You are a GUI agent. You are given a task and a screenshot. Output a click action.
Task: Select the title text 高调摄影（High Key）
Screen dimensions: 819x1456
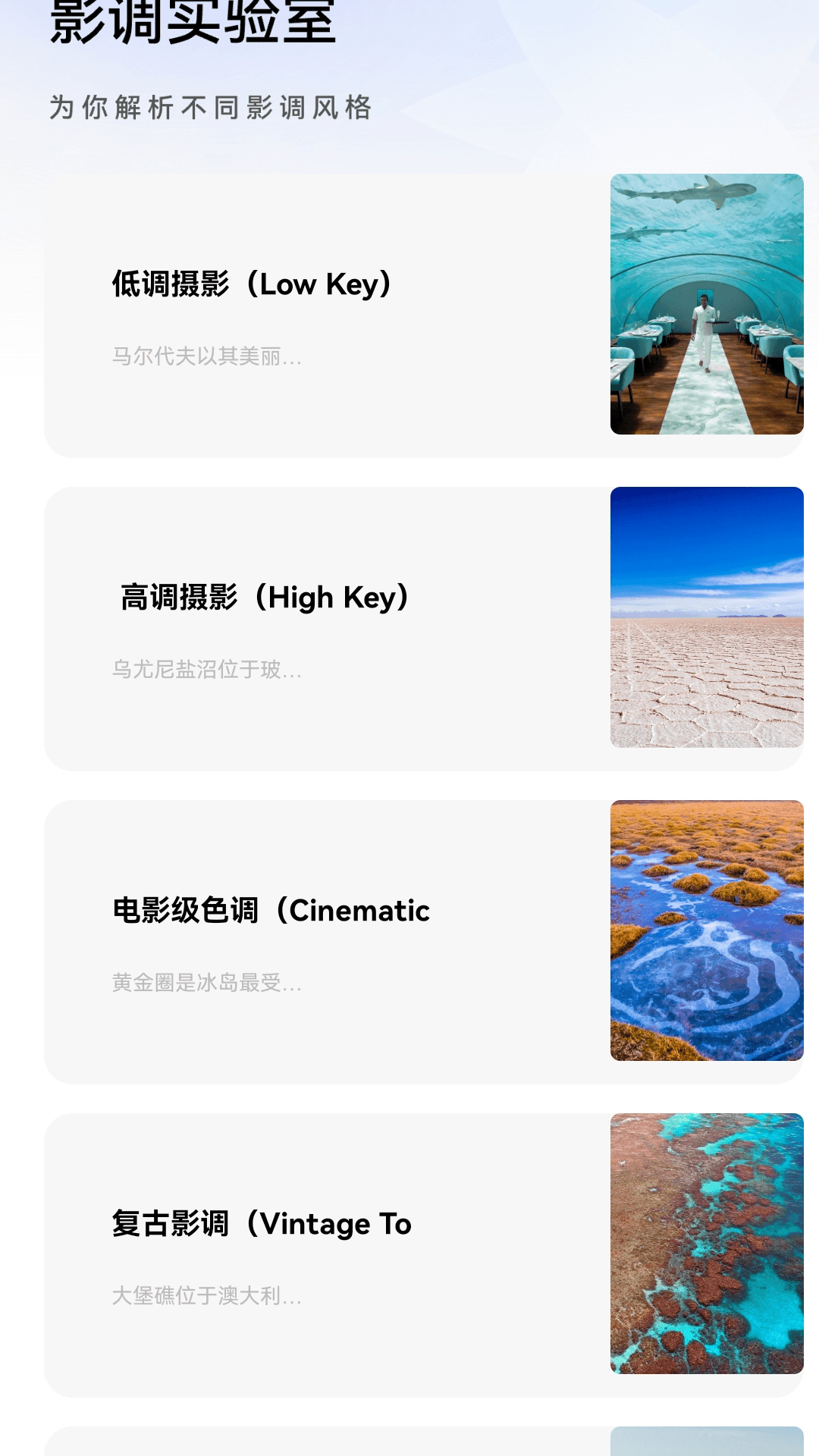(264, 598)
